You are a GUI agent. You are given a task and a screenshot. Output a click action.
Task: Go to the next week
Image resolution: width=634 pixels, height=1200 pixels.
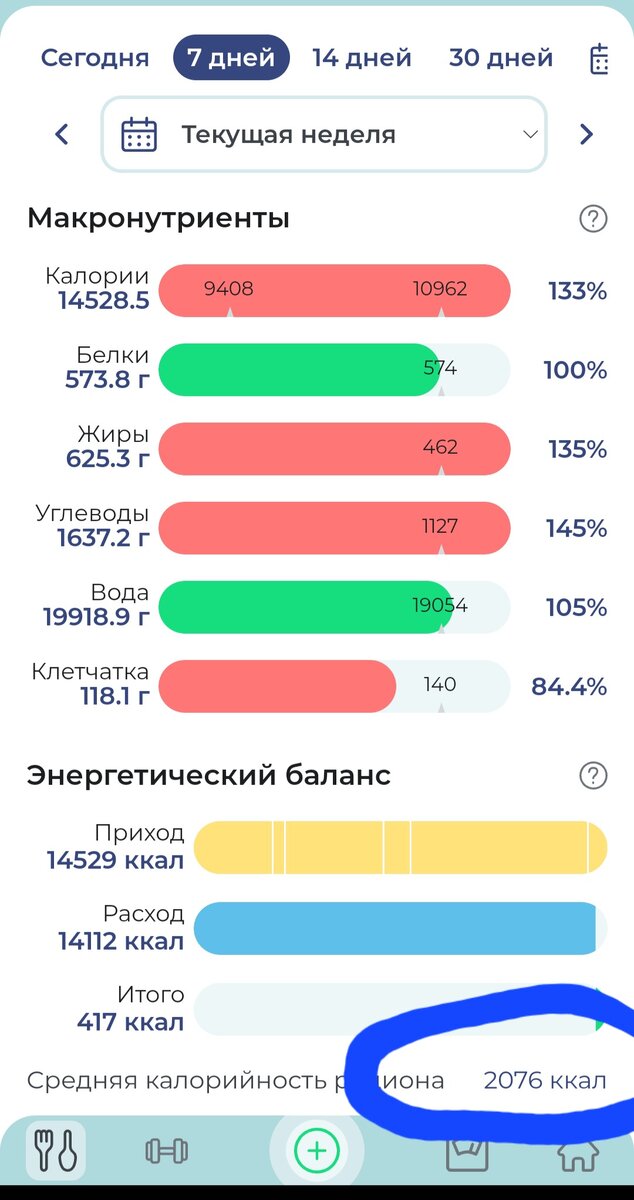point(587,135)
